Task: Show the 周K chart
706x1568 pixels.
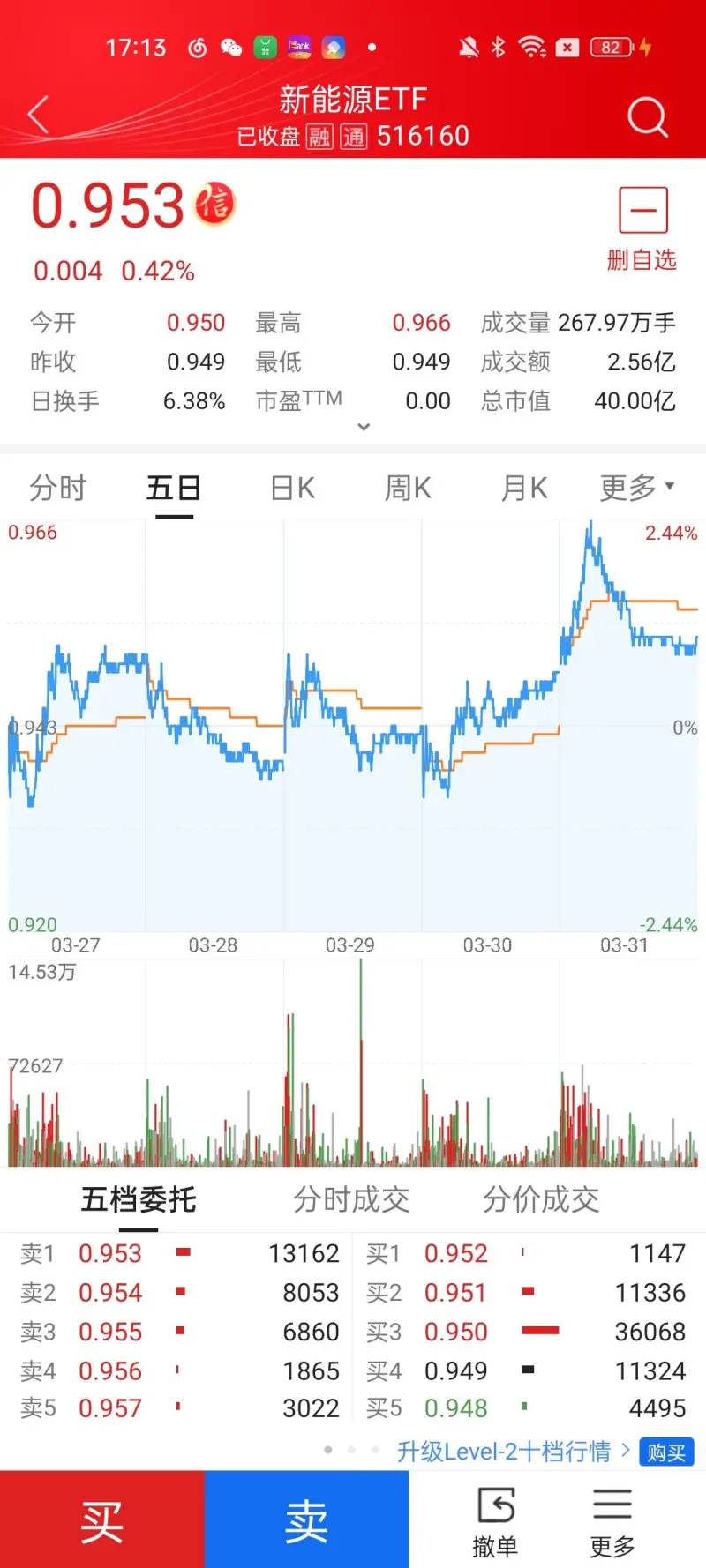Action: [x=408, y=487]
